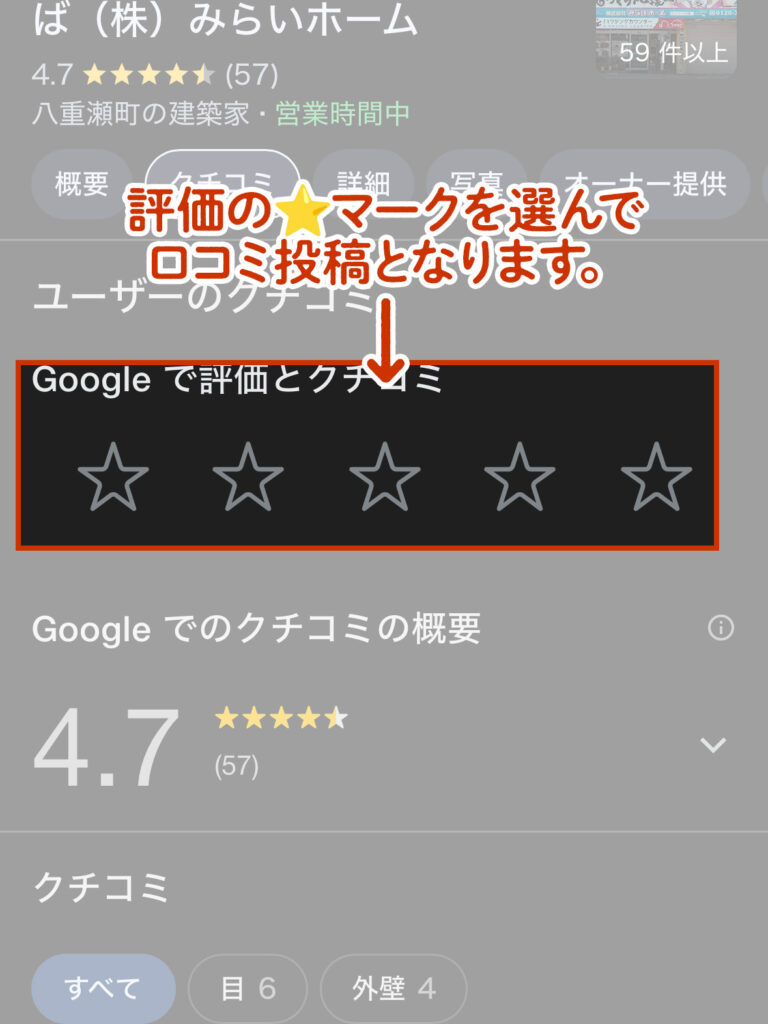This screenshot has width=768, height=1024.
Task: Rate the business one star
Action: point(113,477)
